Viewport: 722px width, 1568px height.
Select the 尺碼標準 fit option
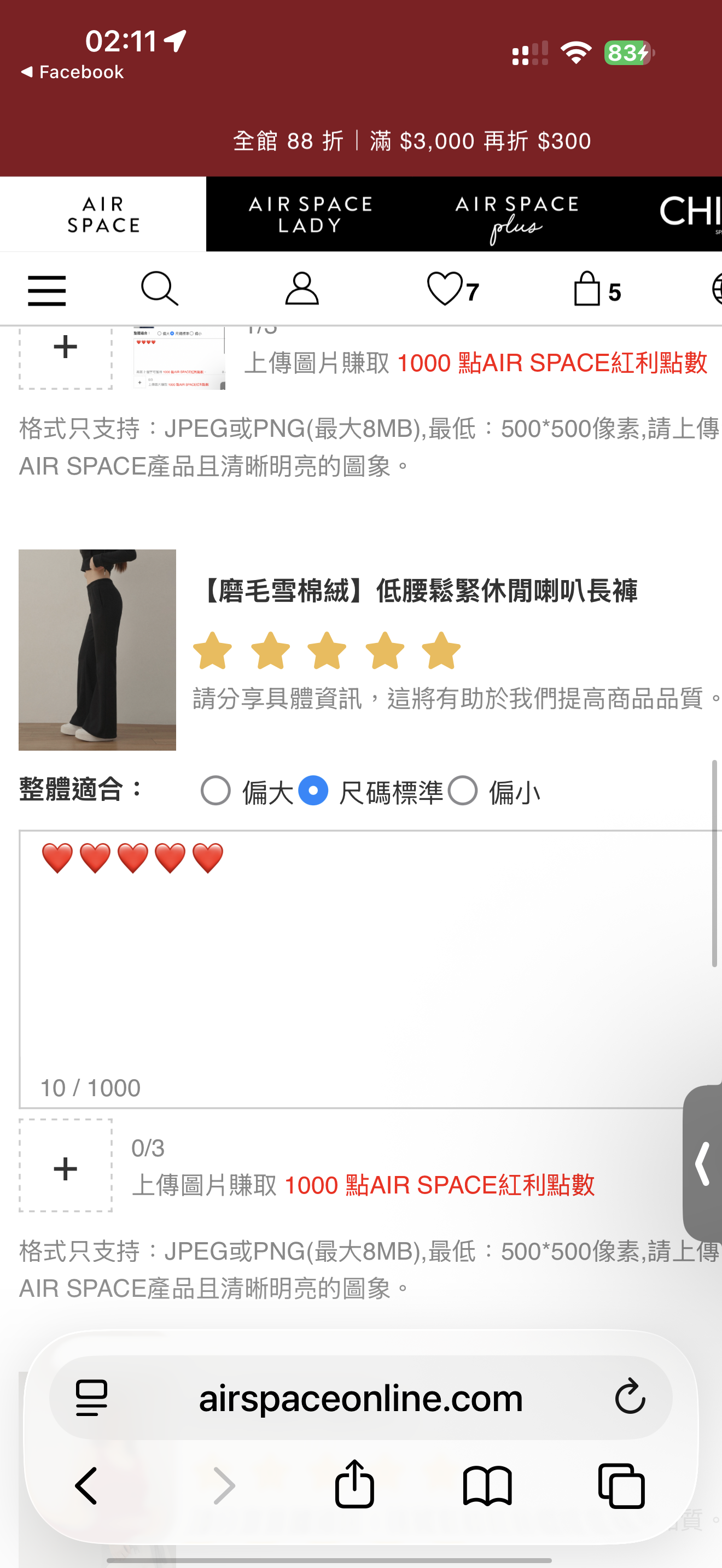click(313, 791)
